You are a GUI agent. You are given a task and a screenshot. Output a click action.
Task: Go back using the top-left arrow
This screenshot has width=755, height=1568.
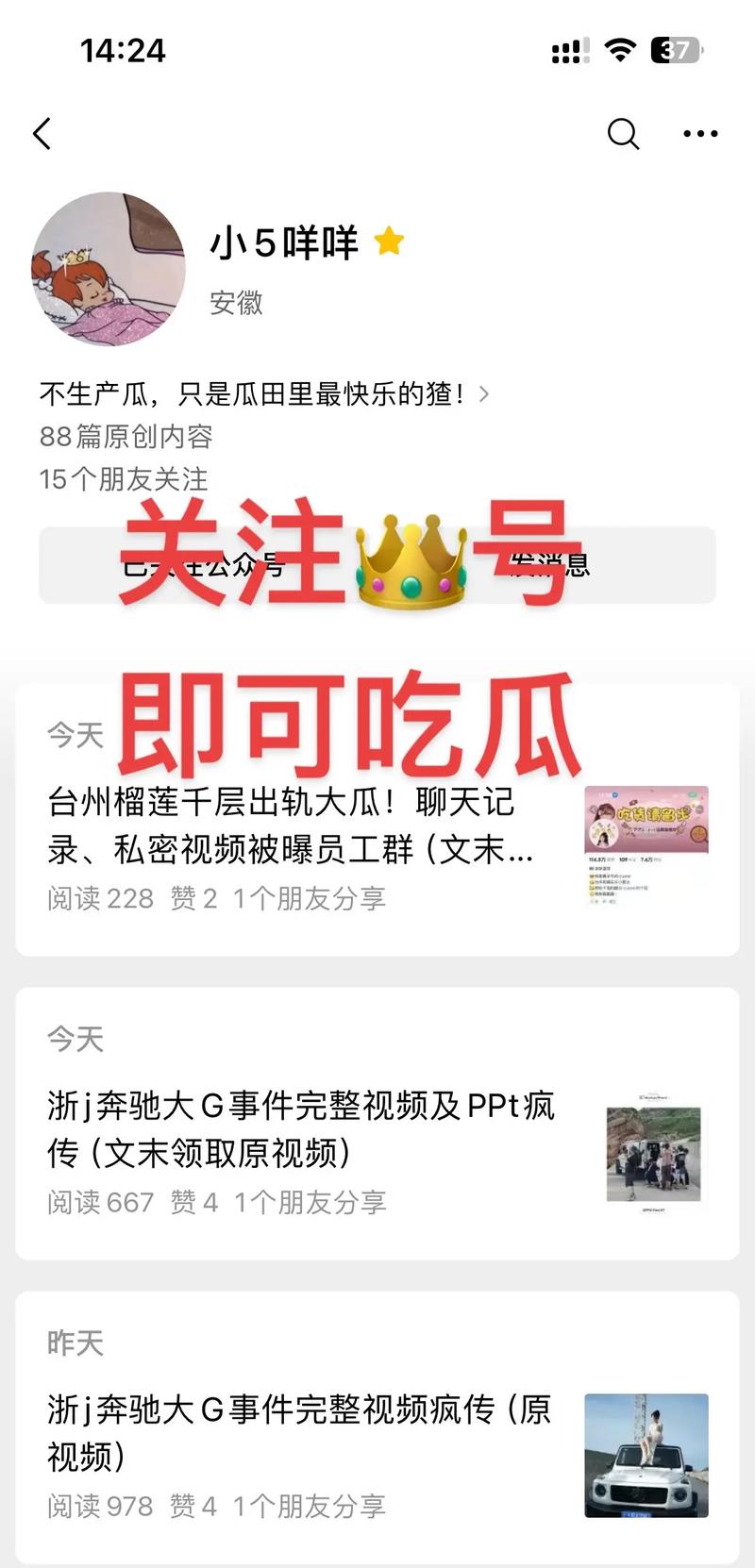pyautogui.click(x=42, y=134)
